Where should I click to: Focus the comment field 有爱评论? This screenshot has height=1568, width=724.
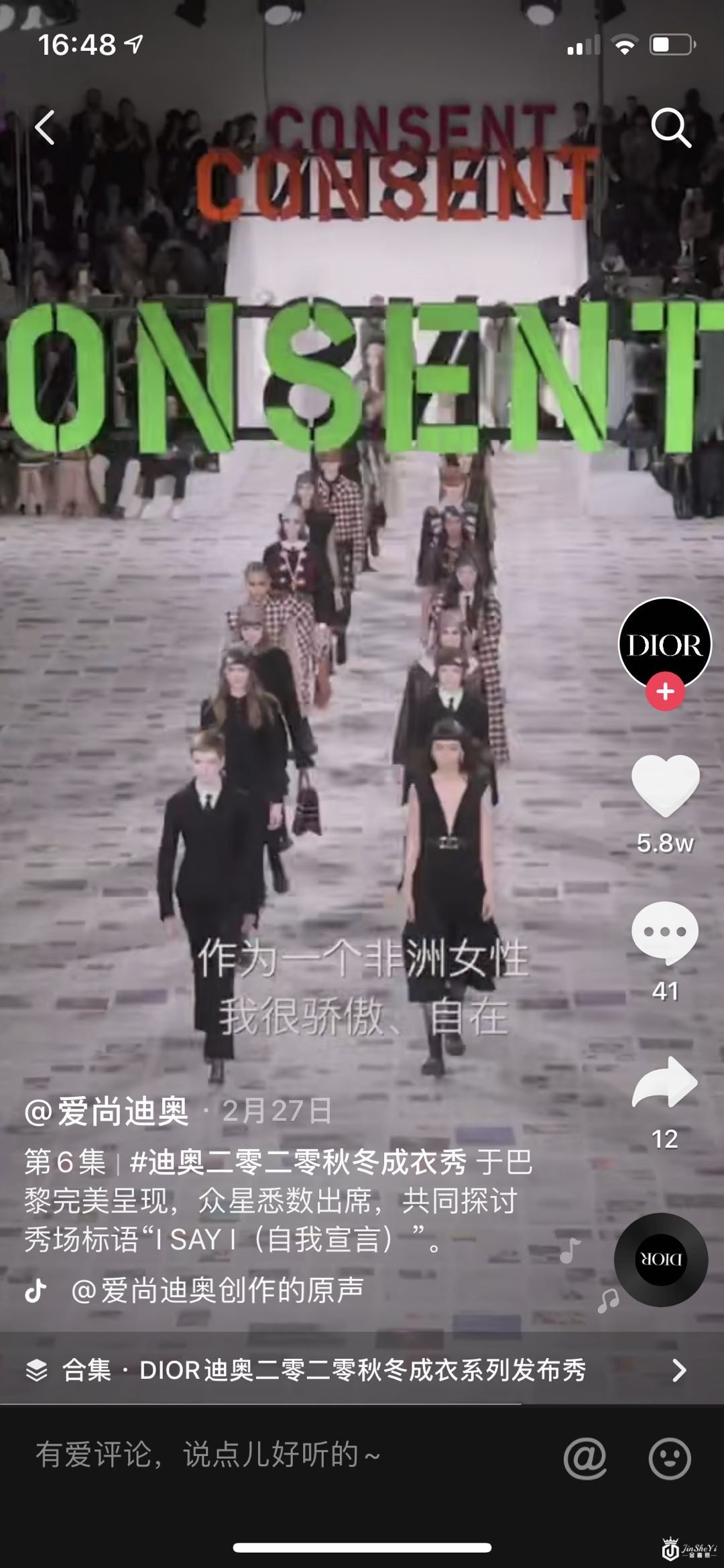(x=268, y=1455)
